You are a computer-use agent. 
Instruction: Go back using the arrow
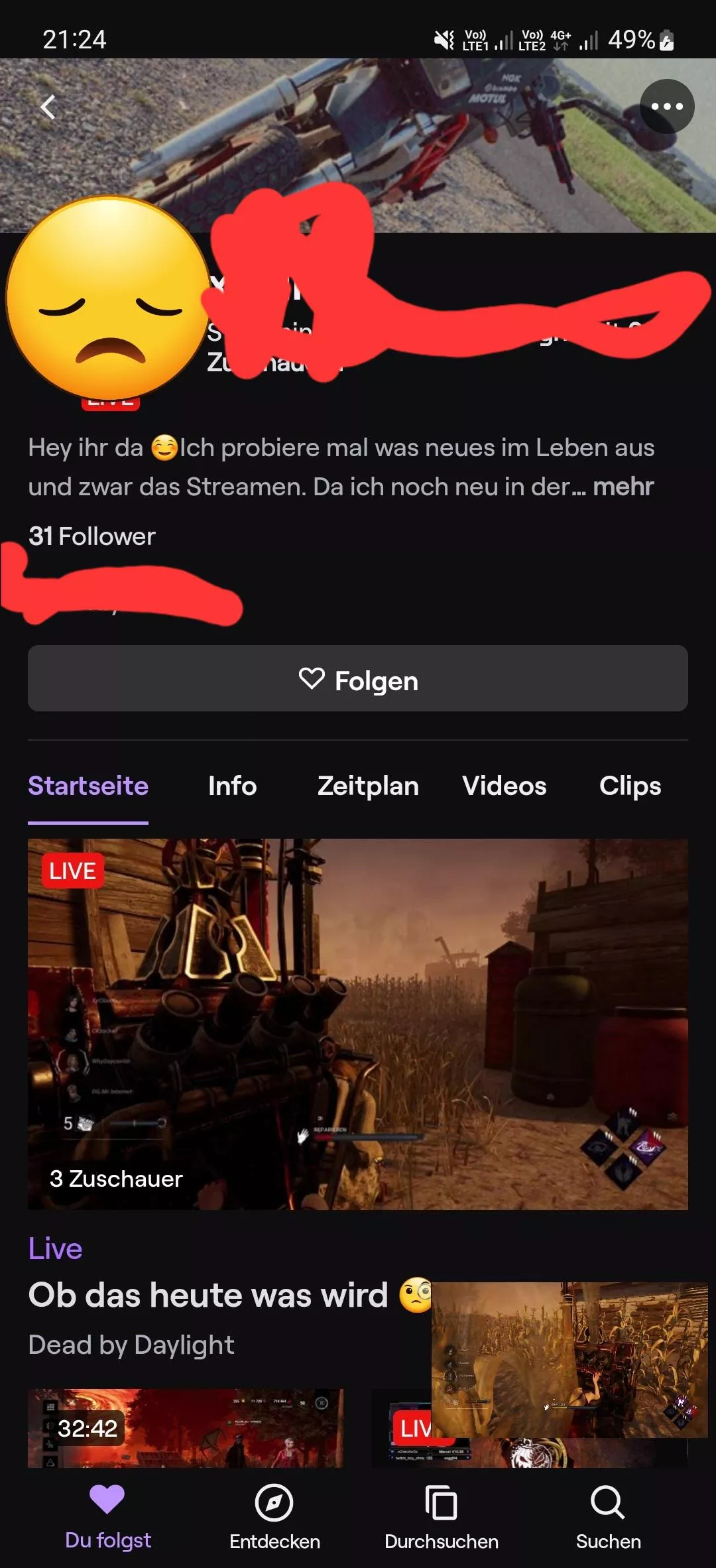coord(48,107)
